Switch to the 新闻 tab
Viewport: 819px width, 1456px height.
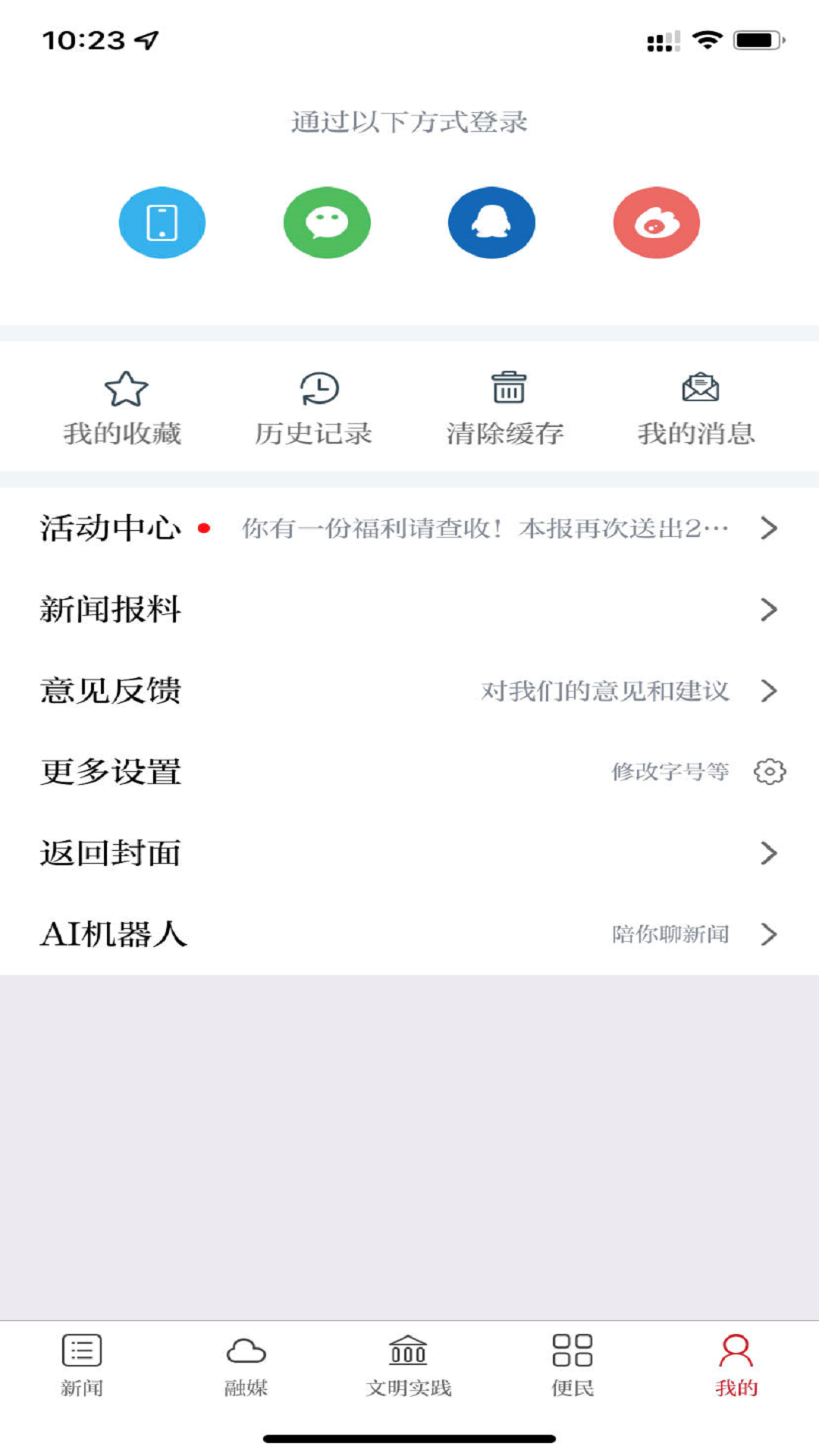tap(82, 1365)
